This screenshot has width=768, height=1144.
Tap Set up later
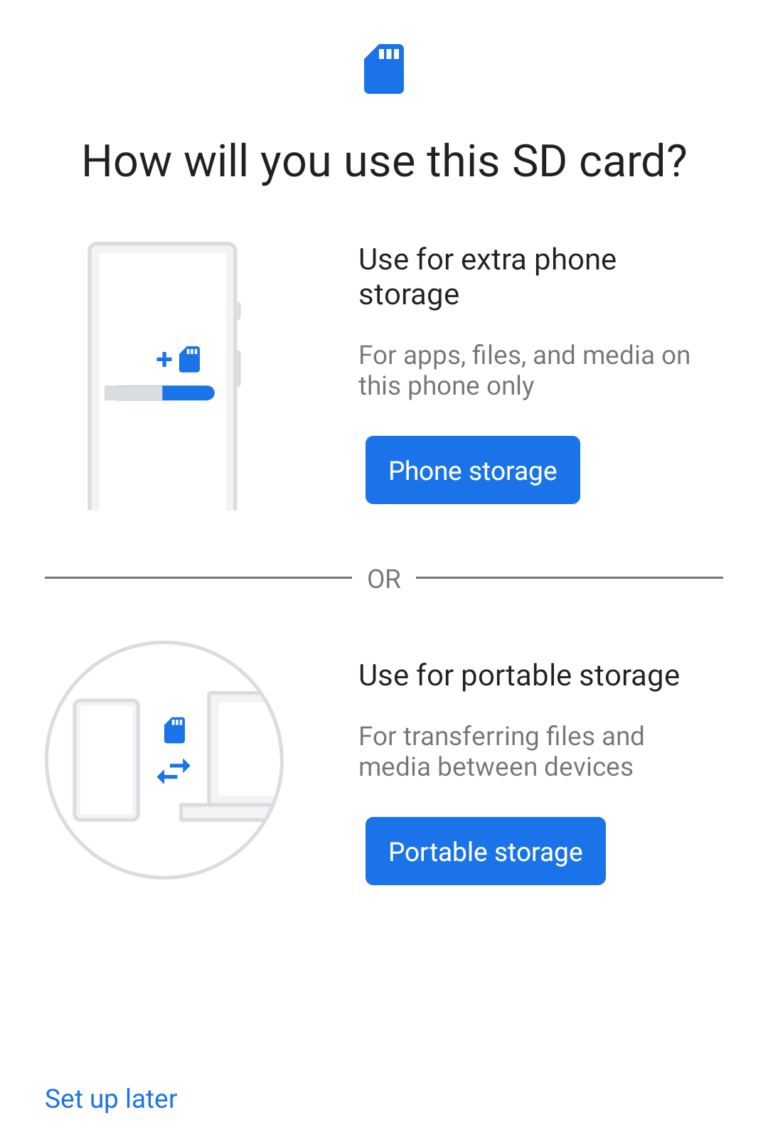[111, 1098]
